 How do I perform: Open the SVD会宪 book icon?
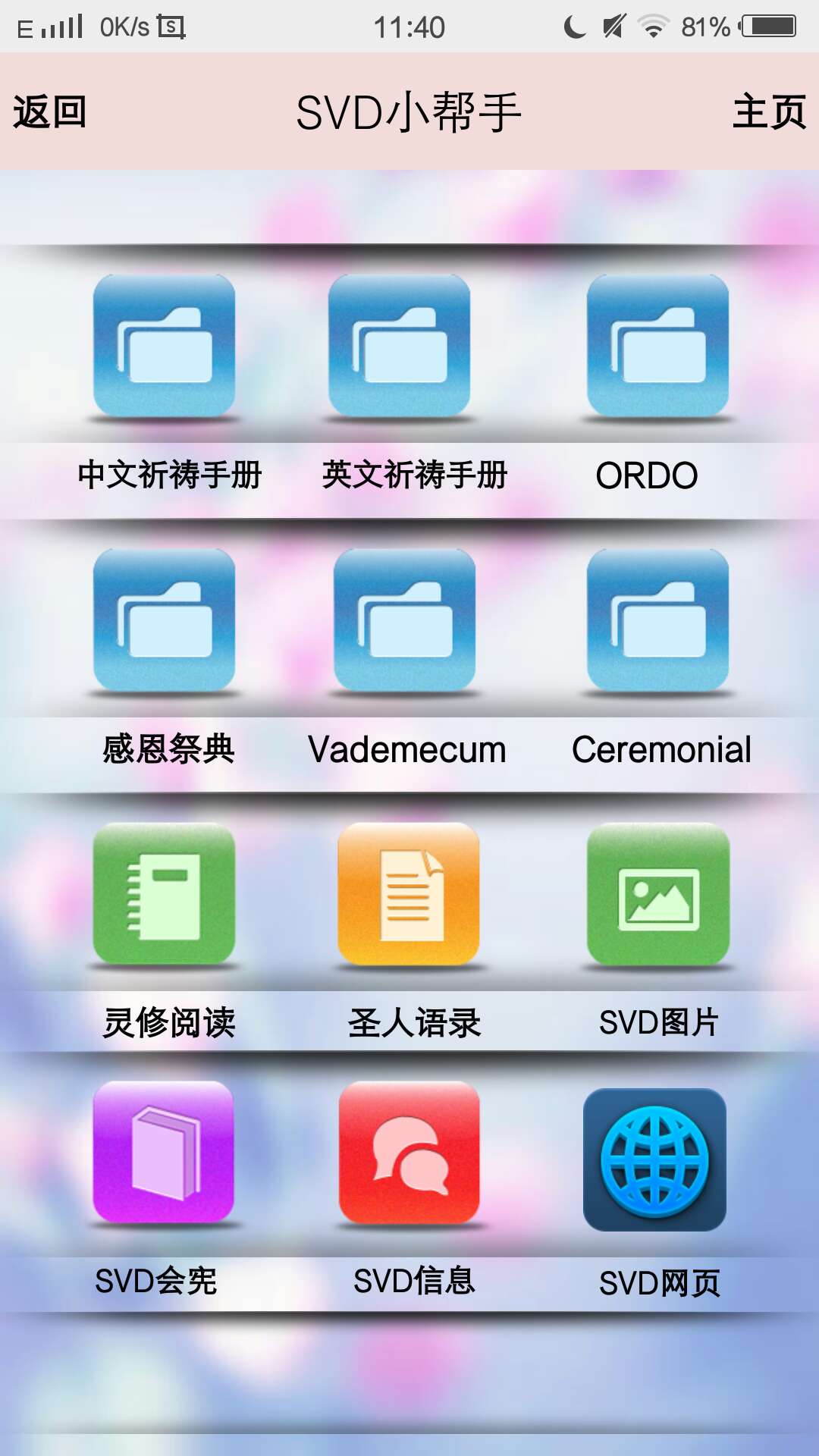tap(163, 1153)
